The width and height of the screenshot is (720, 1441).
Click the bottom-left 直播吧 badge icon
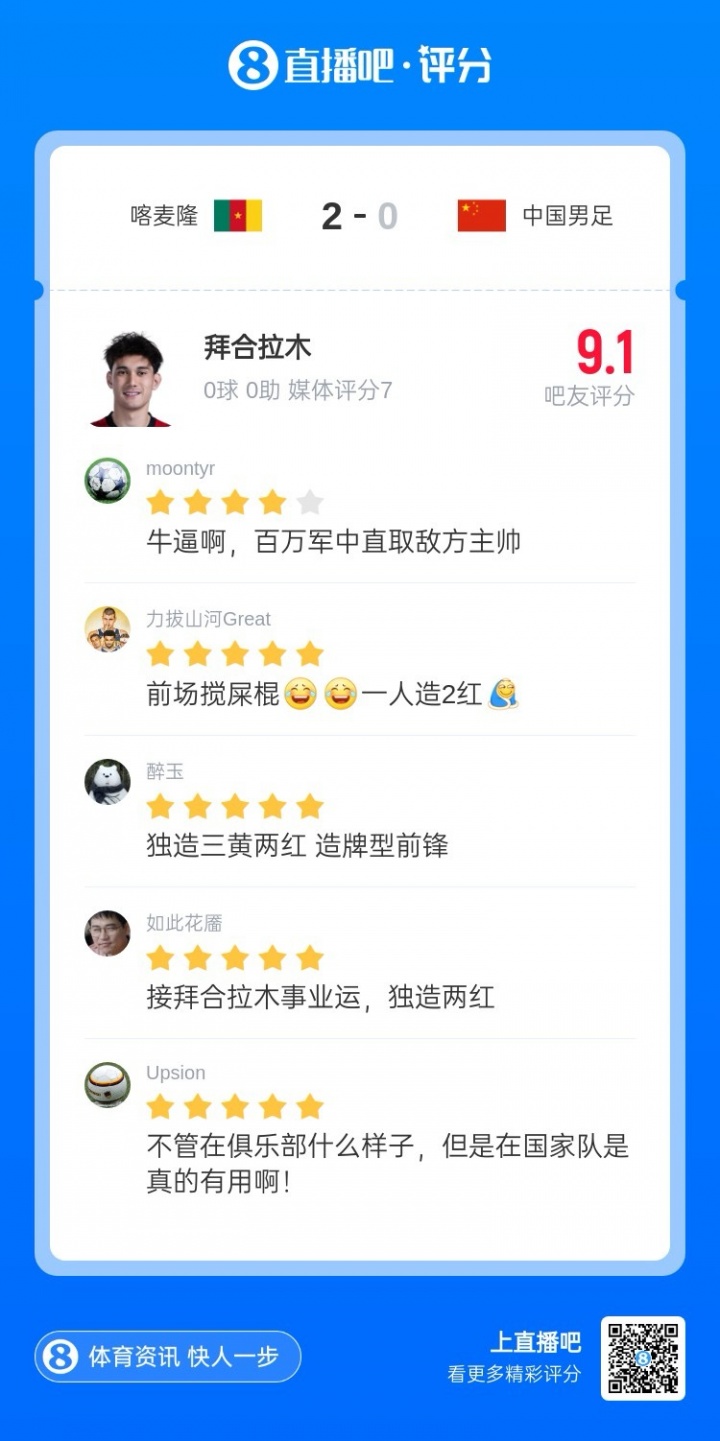pyautogui.click(x=62, y=1357)
